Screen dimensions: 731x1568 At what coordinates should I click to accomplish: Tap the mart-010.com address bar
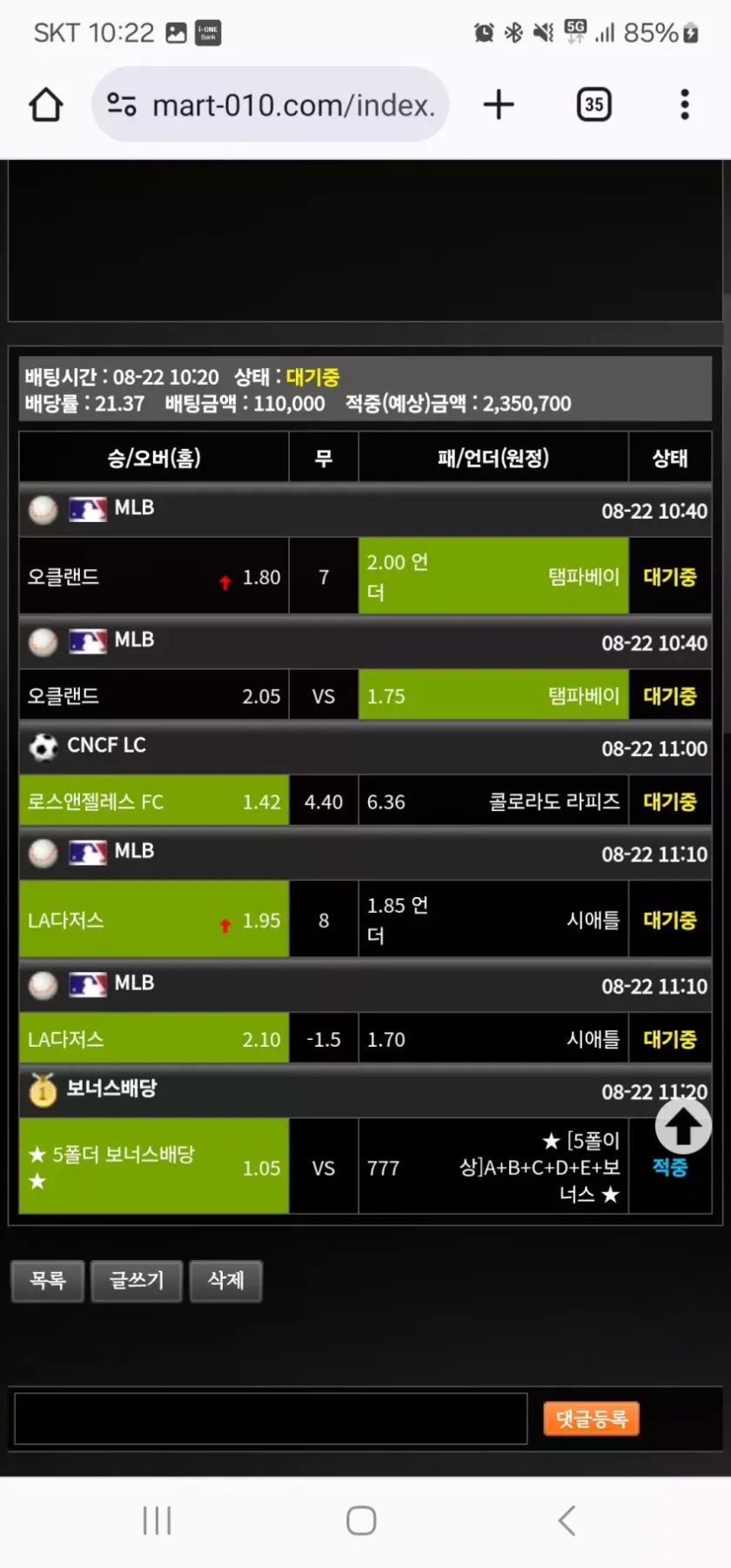(292, 105)
